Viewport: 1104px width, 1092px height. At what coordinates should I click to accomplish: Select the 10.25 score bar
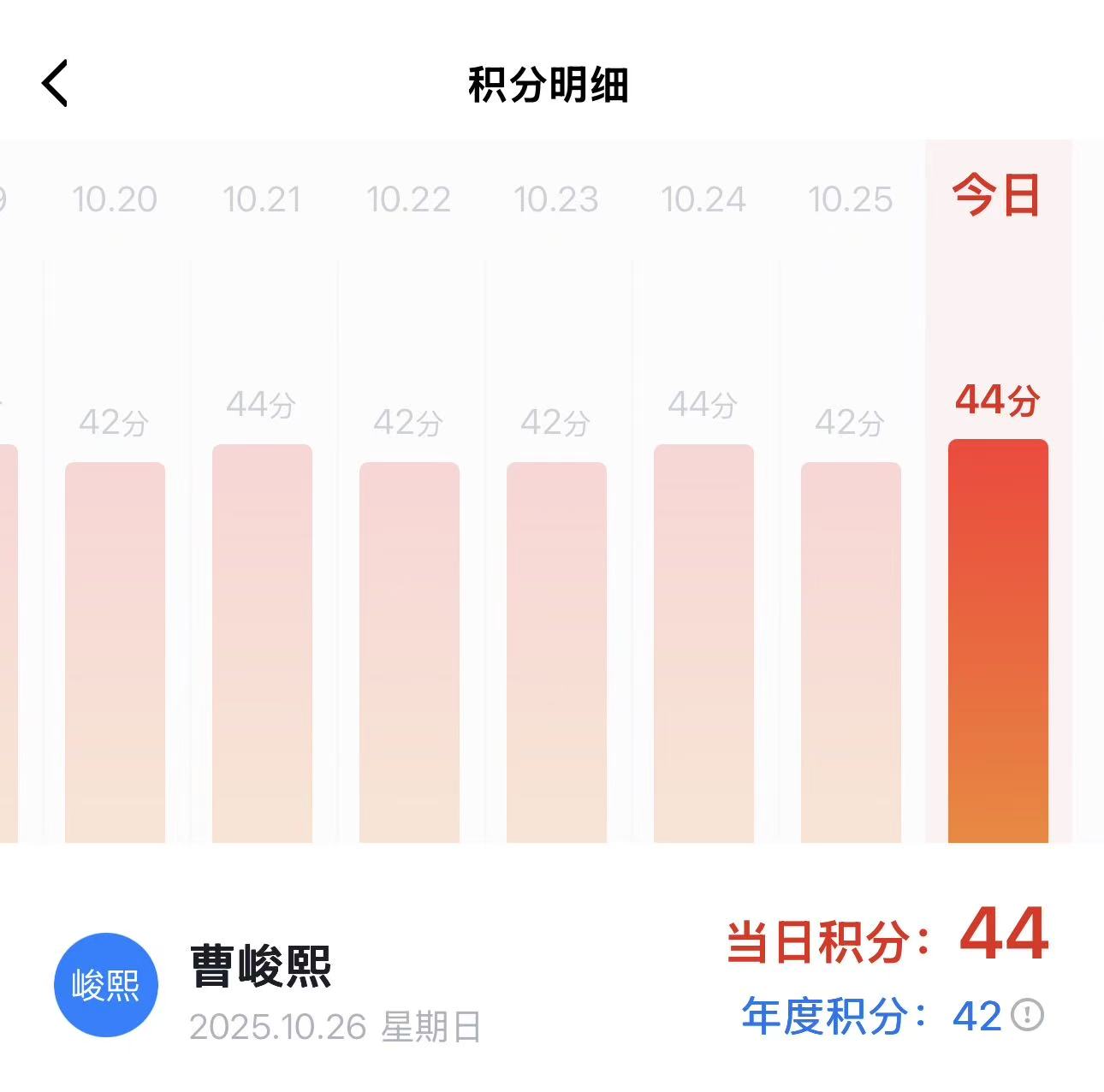click(x=851, y=652)
